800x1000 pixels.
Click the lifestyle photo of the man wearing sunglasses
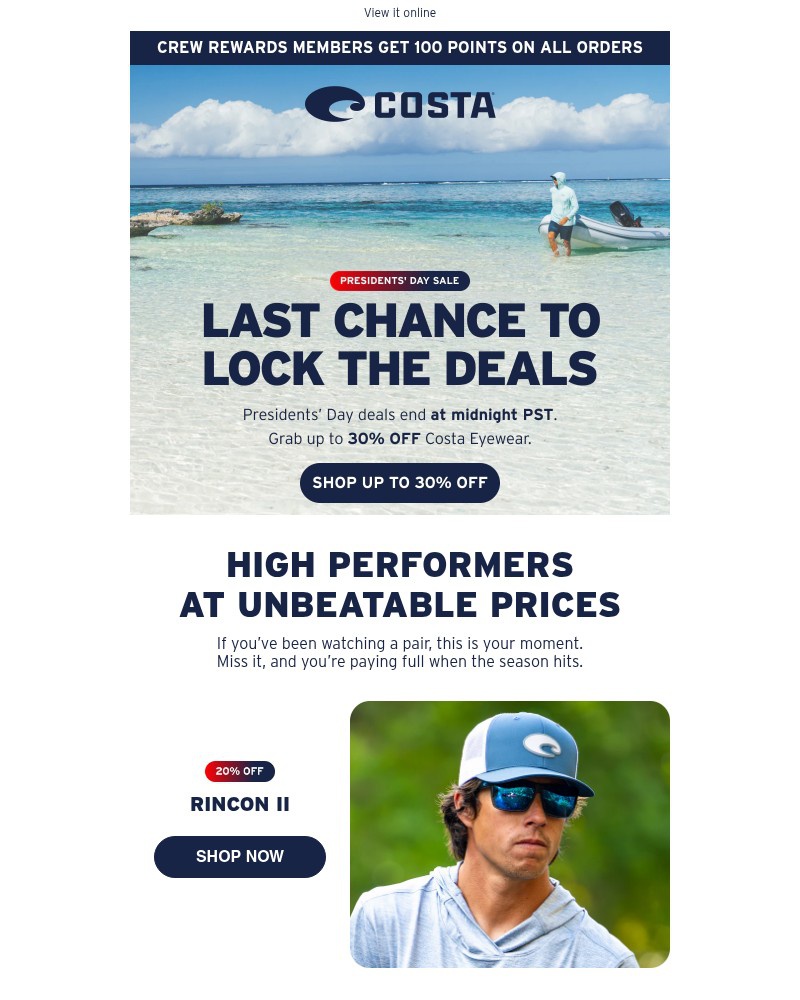click(x=510, y=834)
